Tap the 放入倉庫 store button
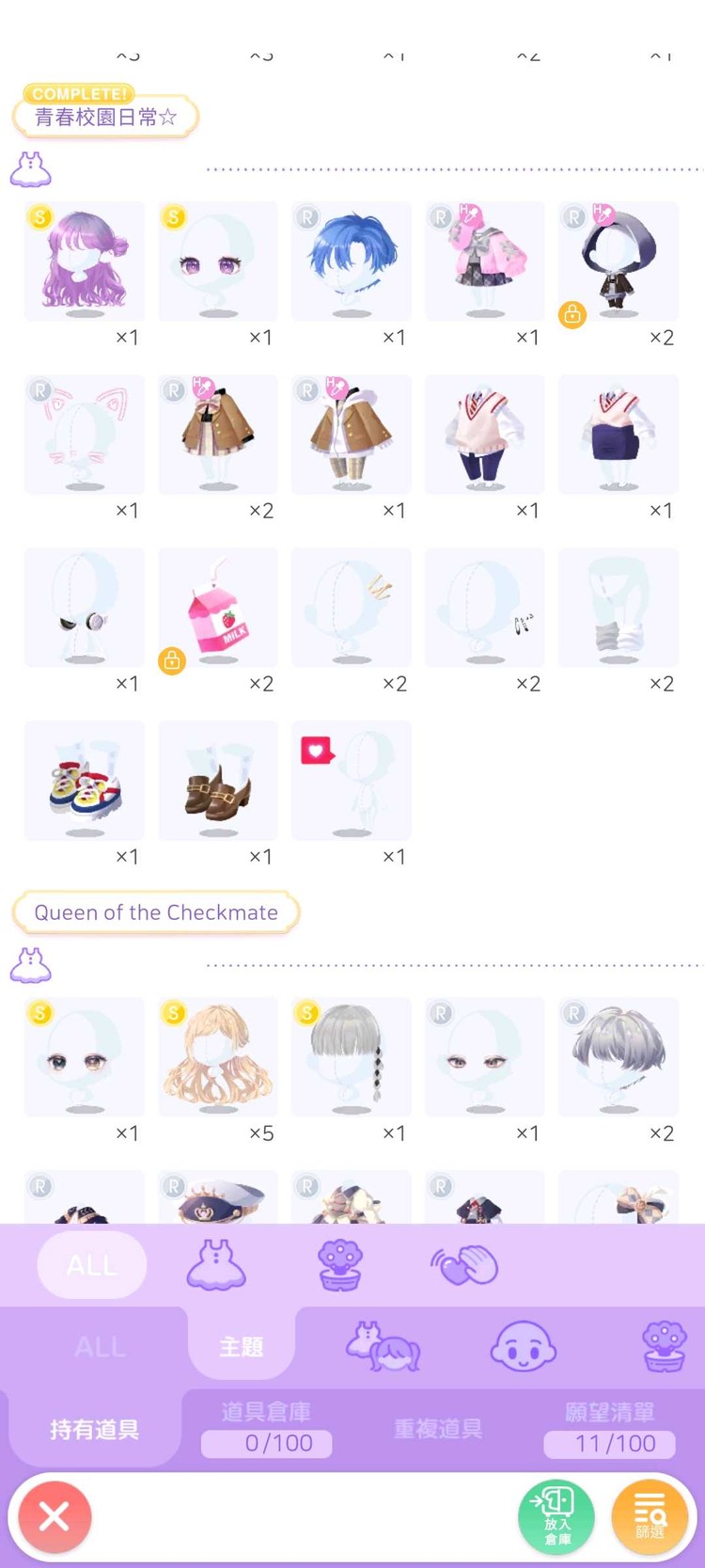This screenshot has height=1568, width=705. click(x=556, y=1515)
